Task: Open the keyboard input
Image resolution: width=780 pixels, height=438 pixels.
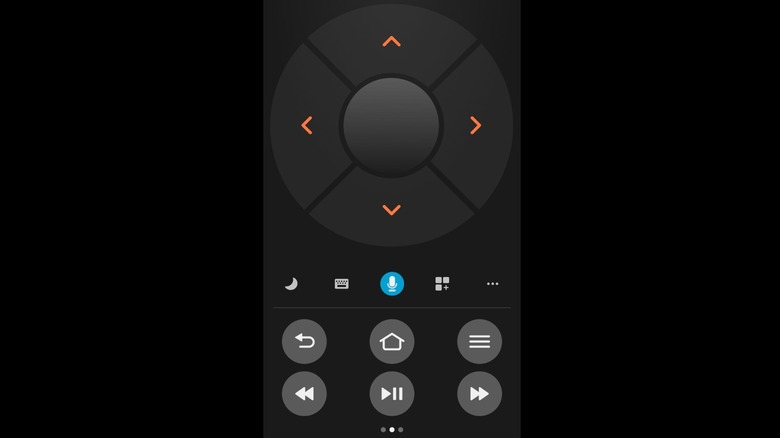Action: coord(341,284)
